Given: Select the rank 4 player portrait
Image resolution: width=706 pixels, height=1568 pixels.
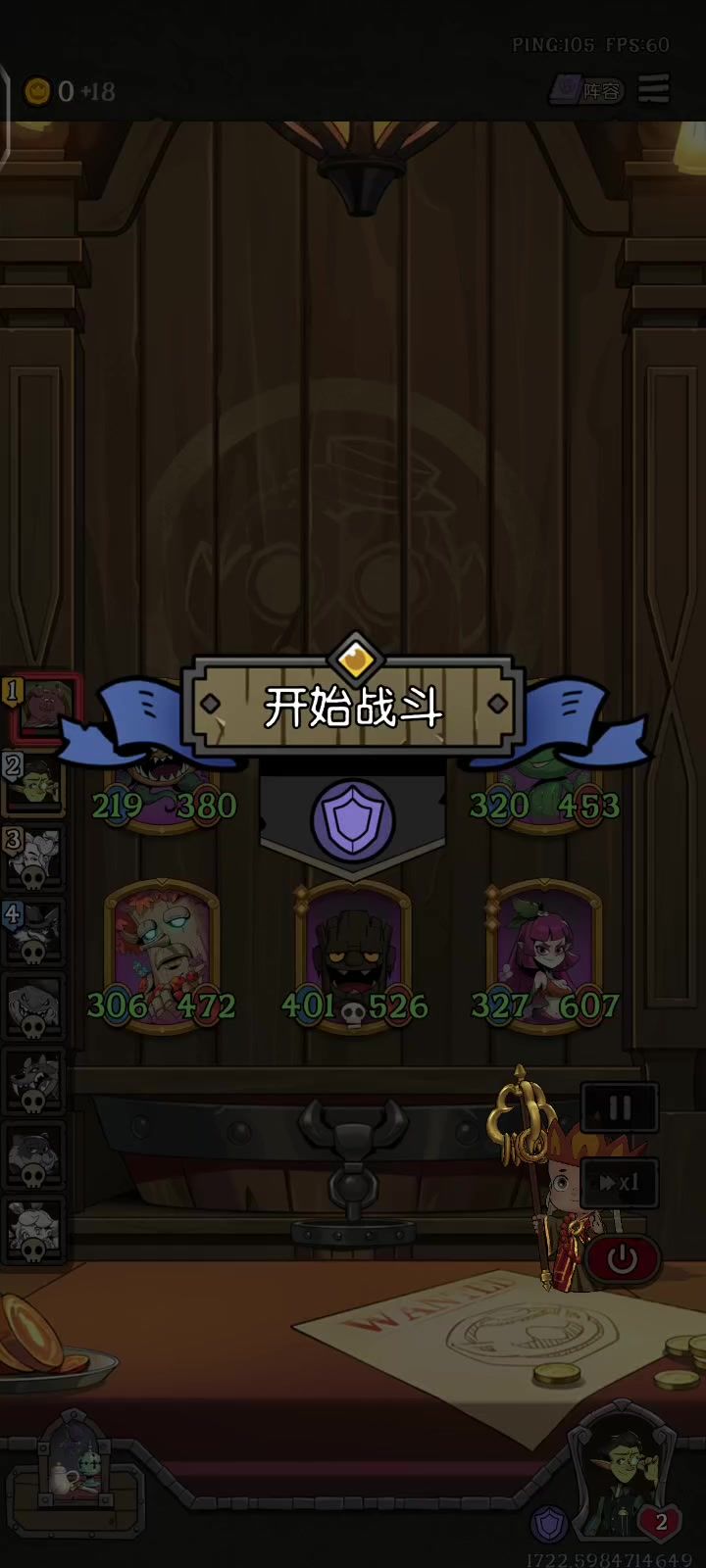Looking at the screenshot, I should coord(33,931).
